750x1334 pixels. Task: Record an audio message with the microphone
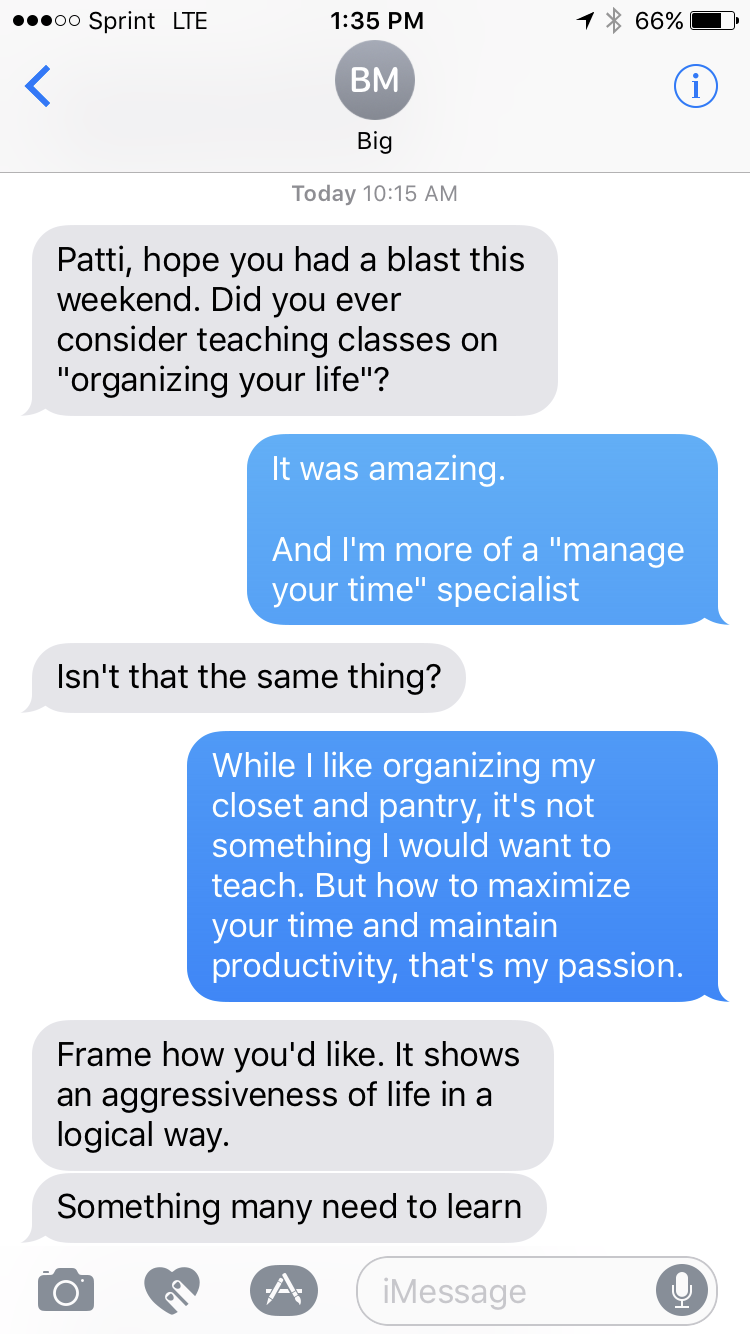tap(682, 1290)
